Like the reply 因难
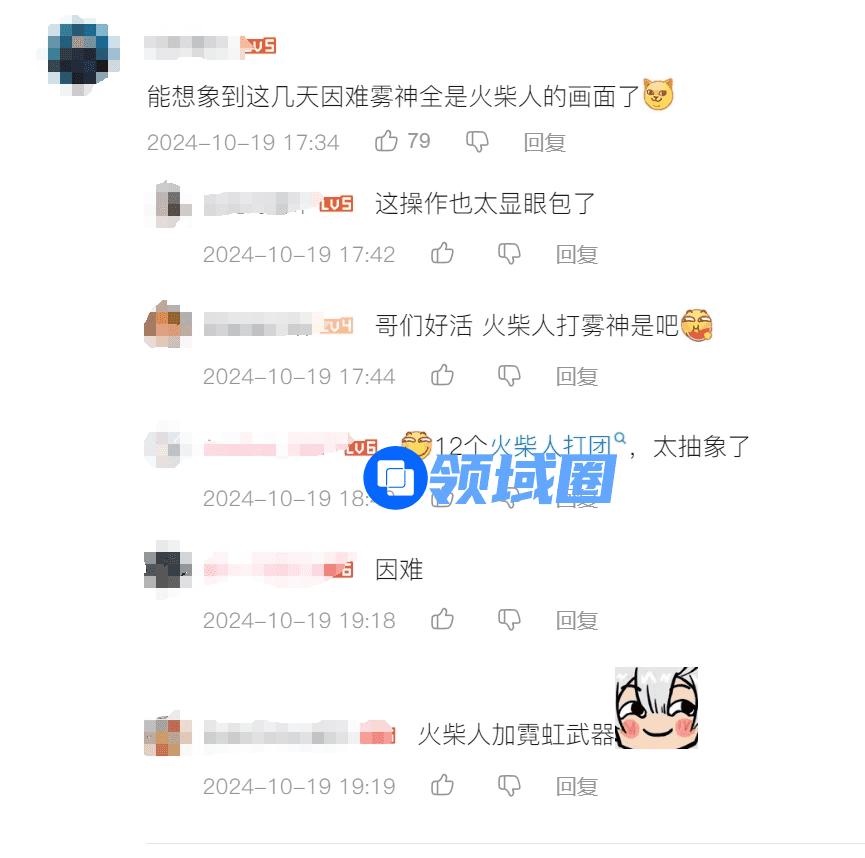Image resolution: width=865 pixels, height=858 pixels. pos(443,620)
